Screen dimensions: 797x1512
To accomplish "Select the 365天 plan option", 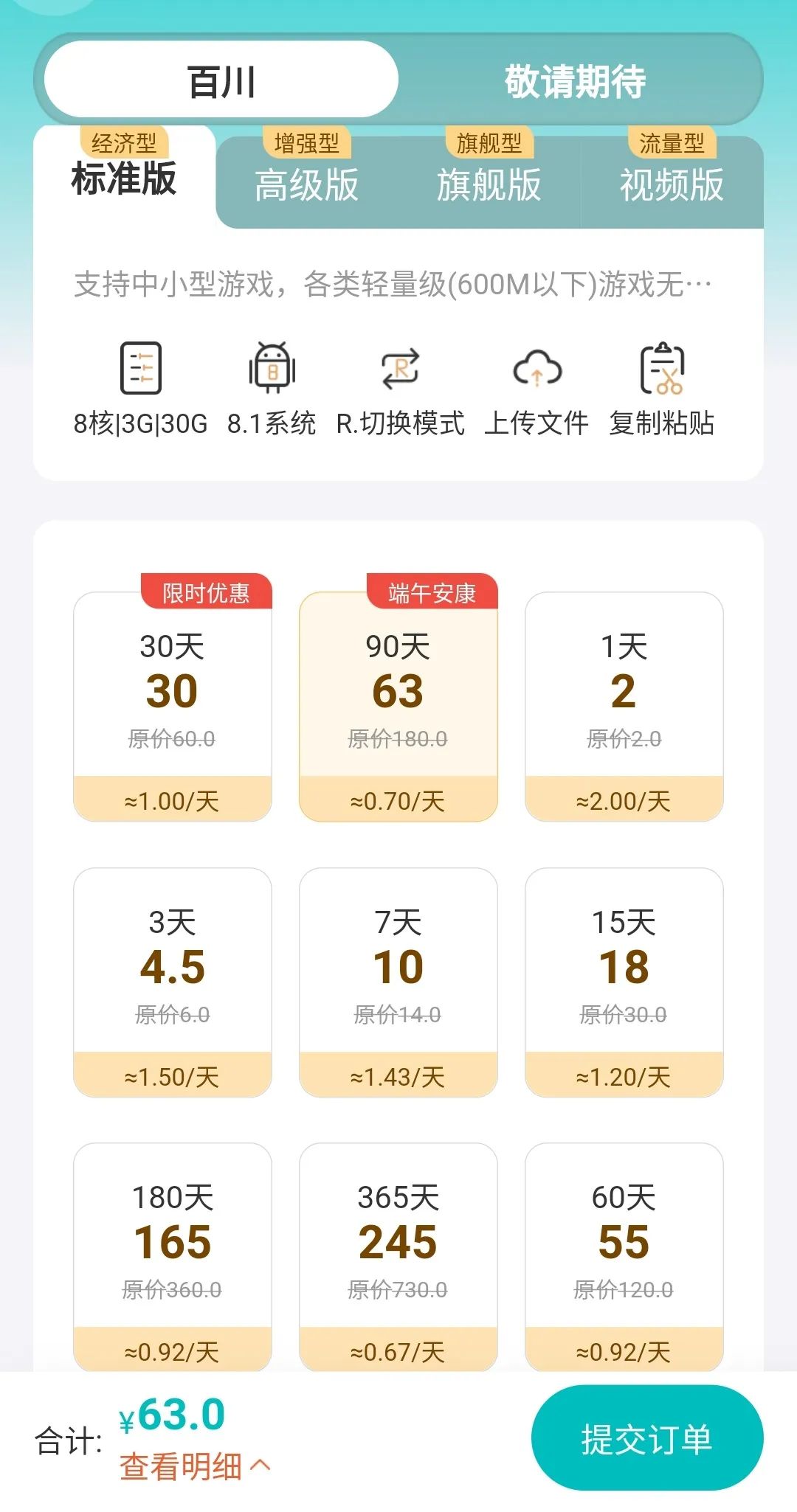I will [x=398, y=1239].
